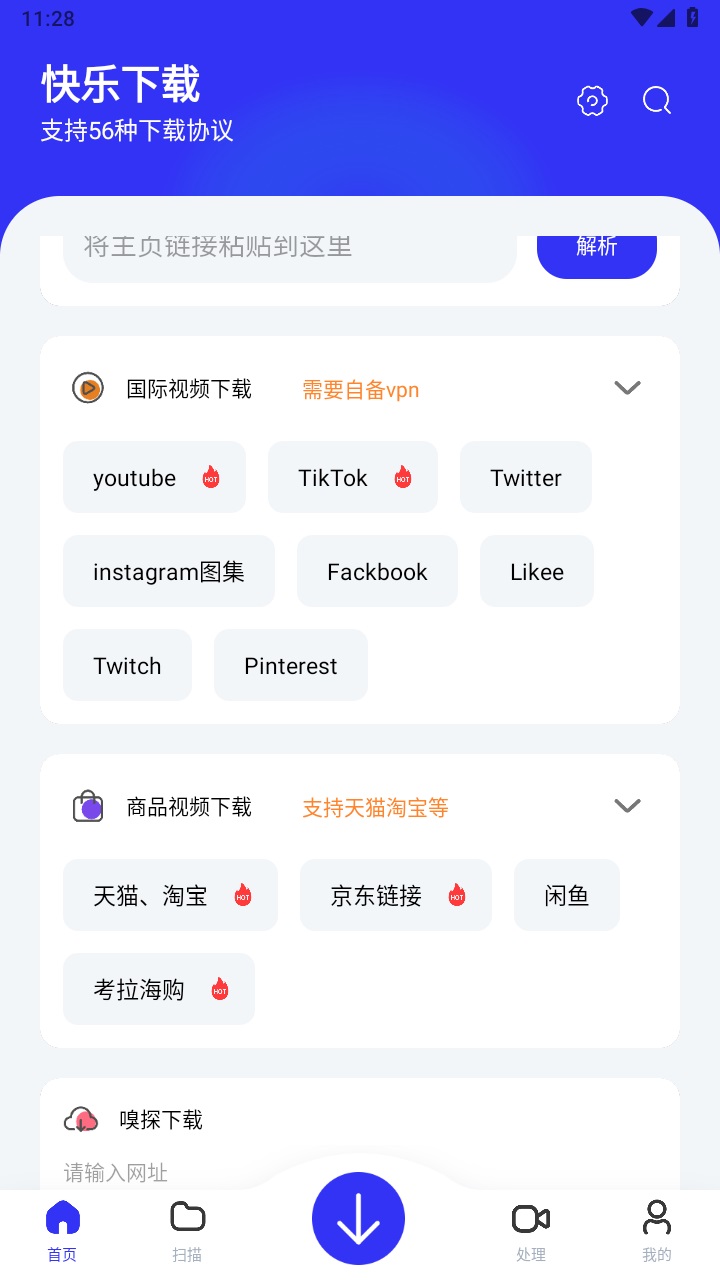Open the search icon in header

tap(657, 101)
